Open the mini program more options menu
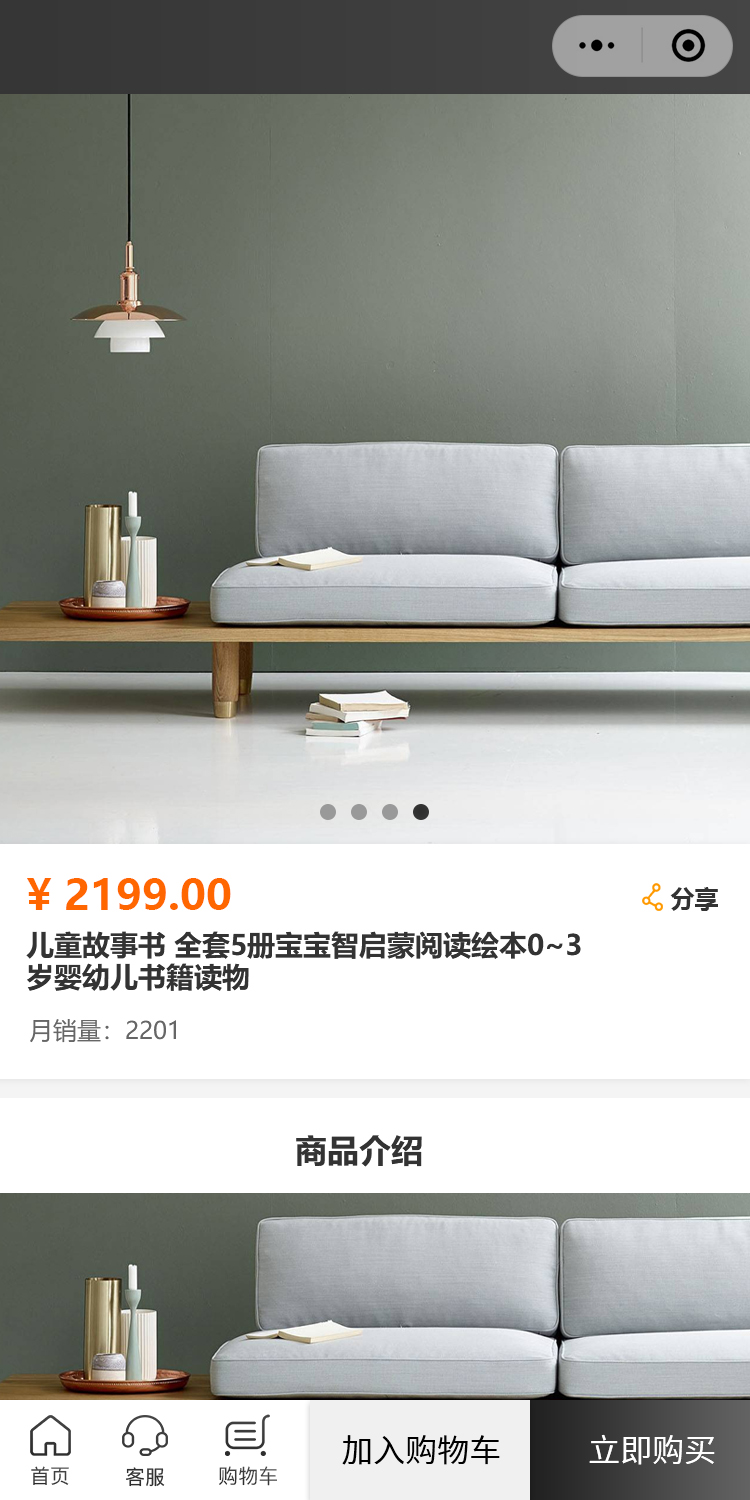 coord(597,46)
